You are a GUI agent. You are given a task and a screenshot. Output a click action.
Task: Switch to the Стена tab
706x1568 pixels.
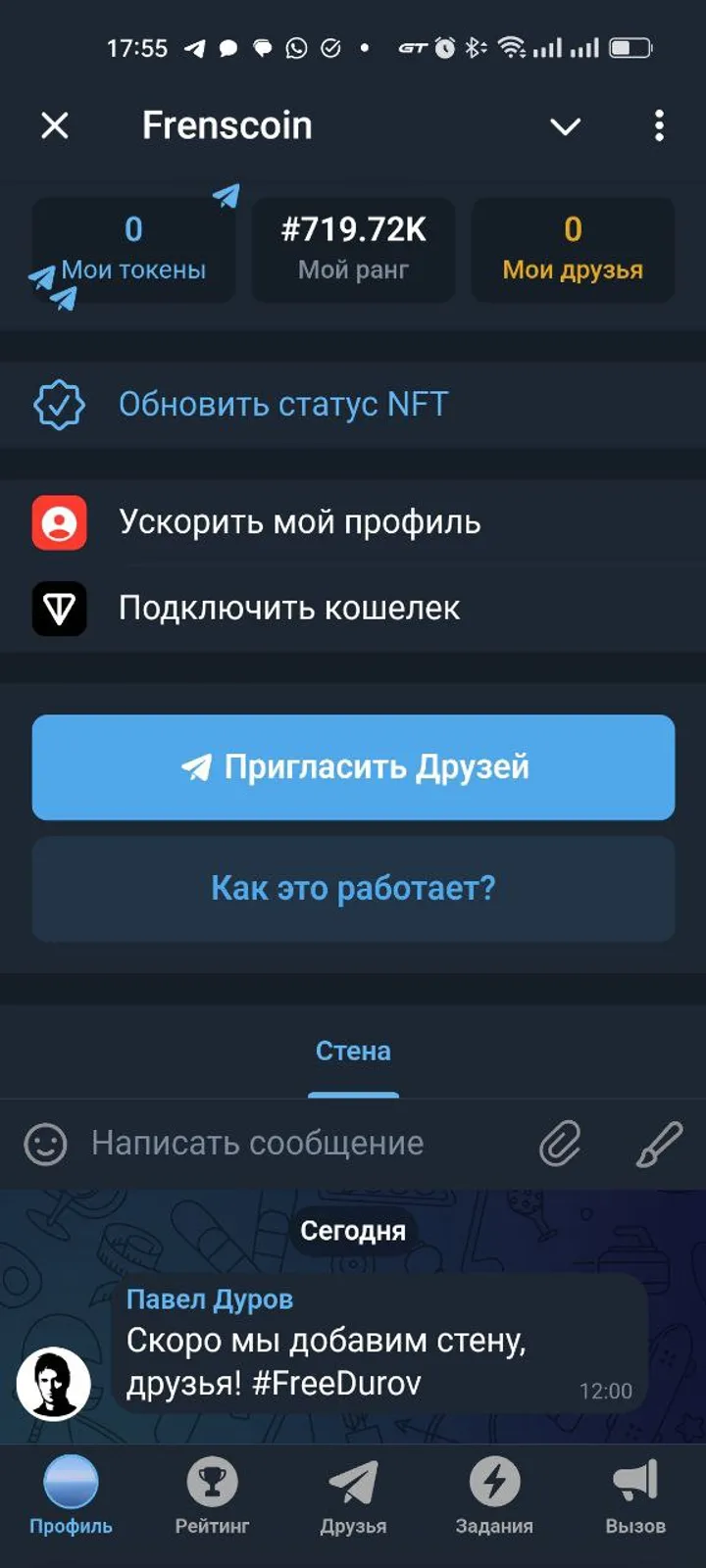[353, 1051]
